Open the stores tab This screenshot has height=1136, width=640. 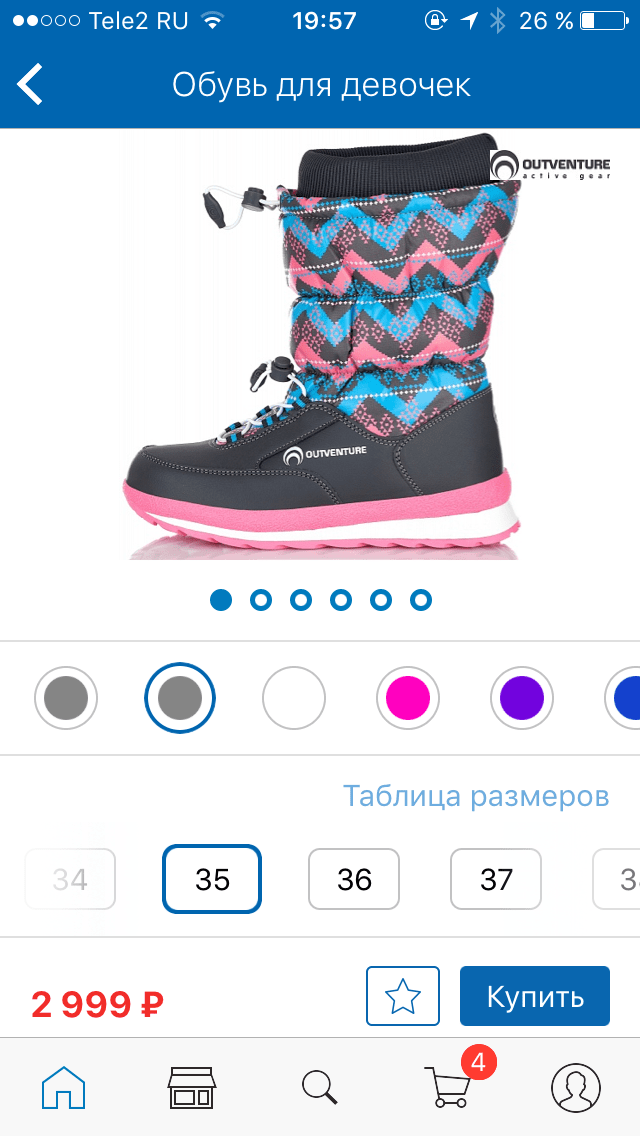[x=191, y=1087]
